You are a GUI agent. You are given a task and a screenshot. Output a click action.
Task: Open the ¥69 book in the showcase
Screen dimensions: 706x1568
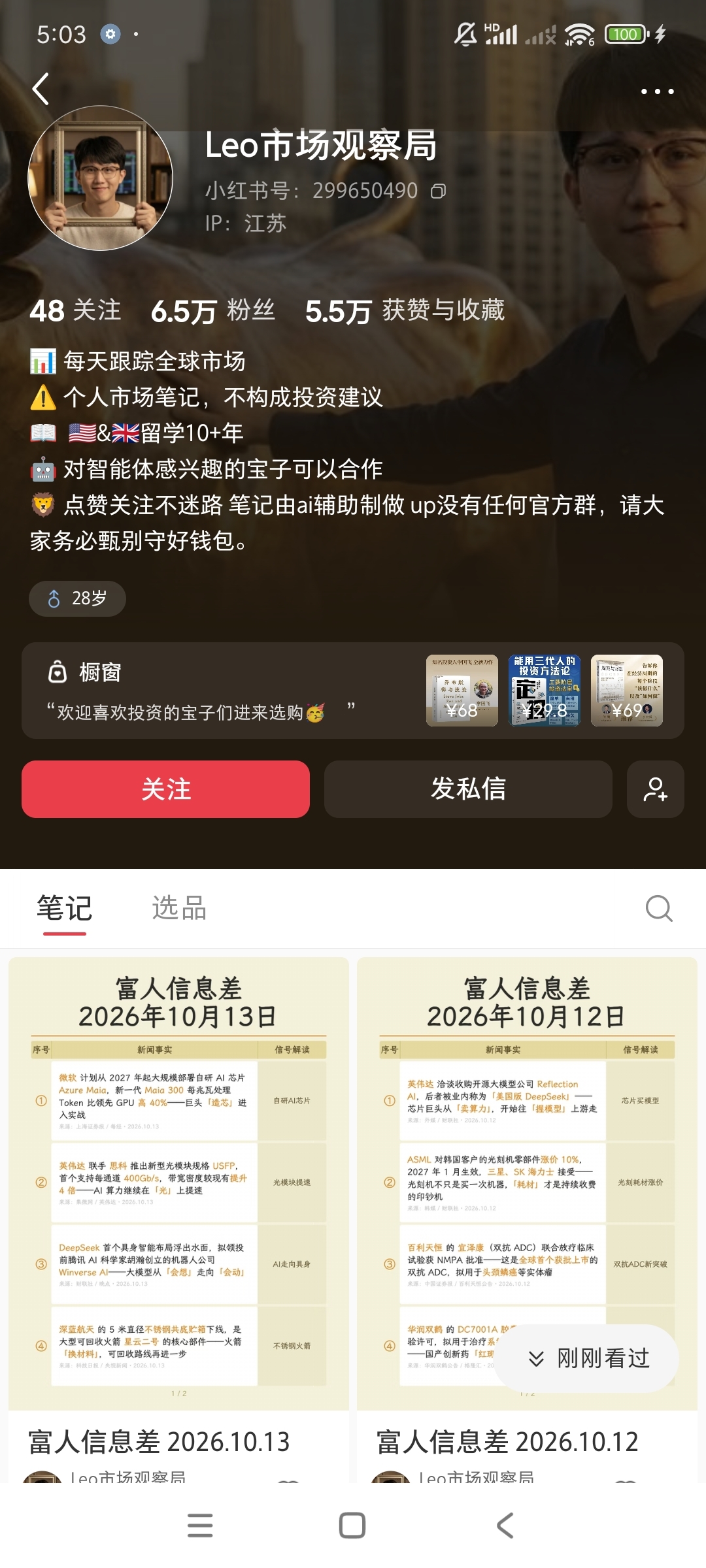tap(627, 691)
